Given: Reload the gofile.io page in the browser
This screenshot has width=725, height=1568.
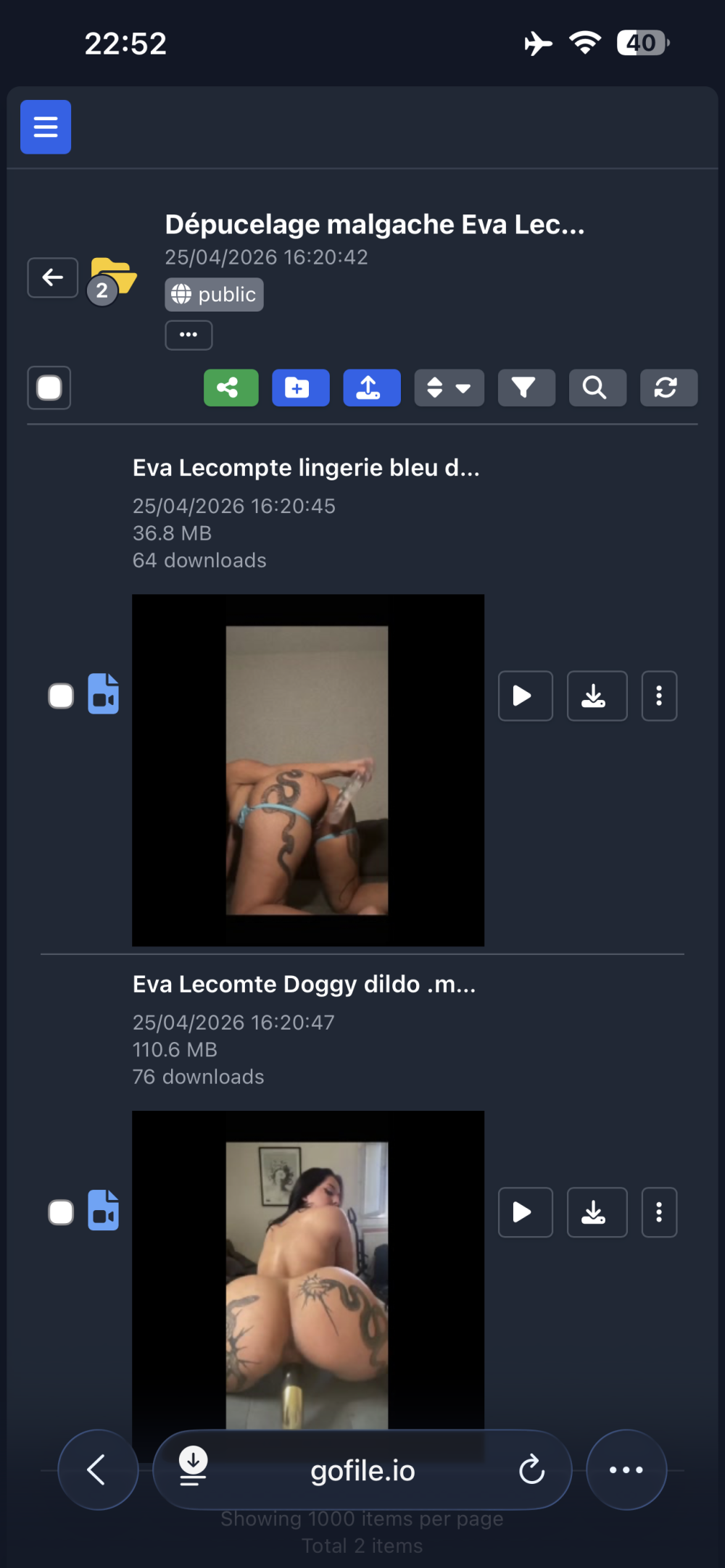Looking at the screenshot, I should pyautogui.click(x=531, y=1470).
